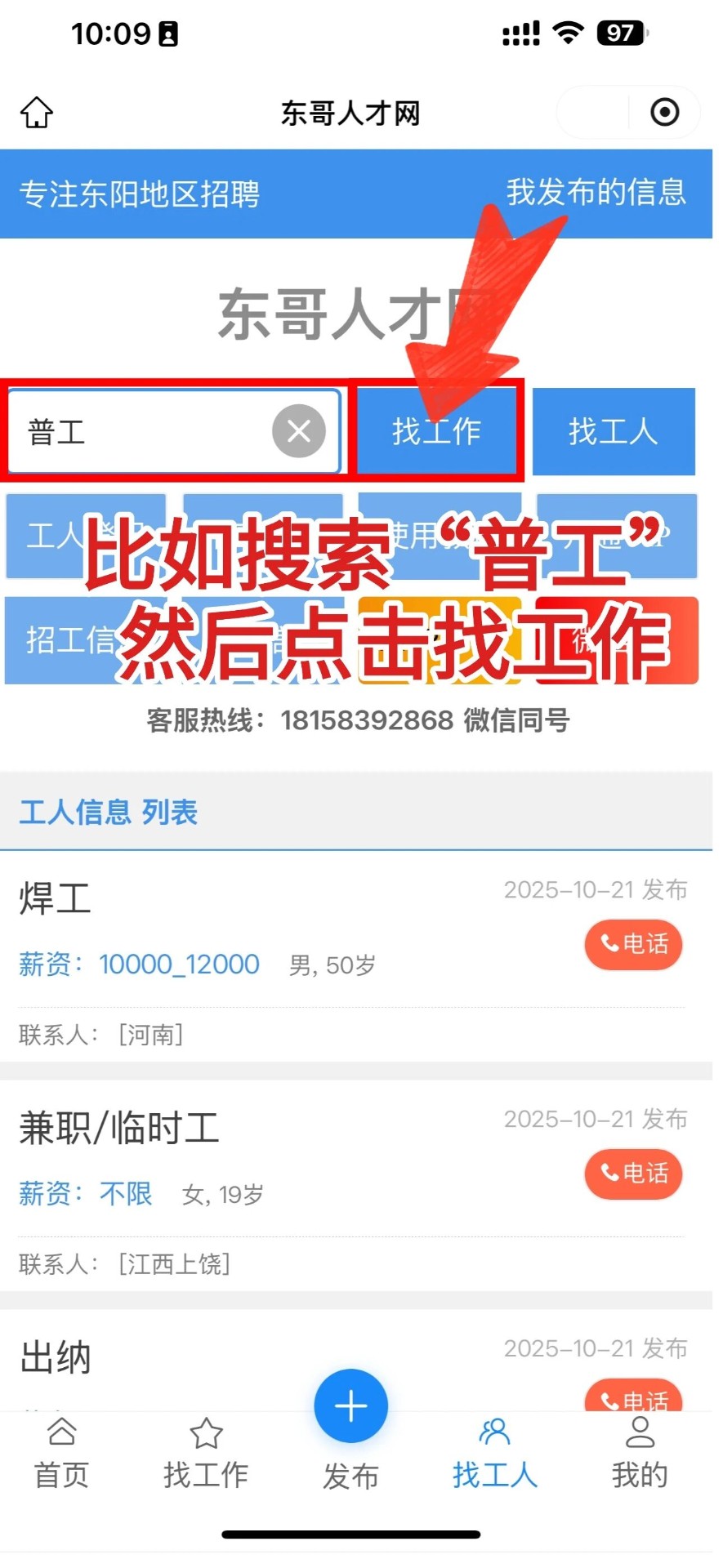
Task: Tap the 发布 plus button
Action: (x=351, y=1406)
